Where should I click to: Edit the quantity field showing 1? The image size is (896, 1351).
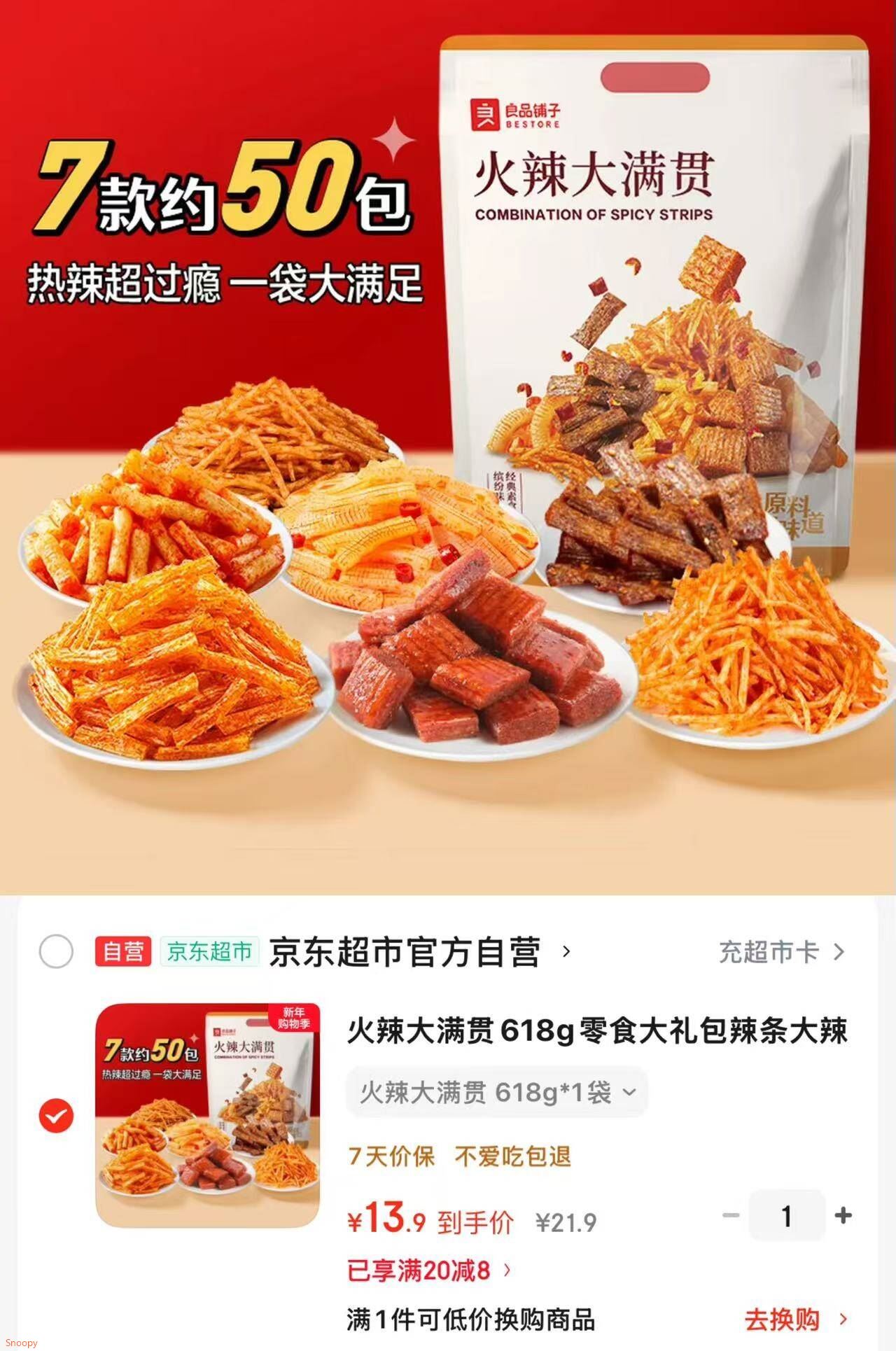(787, 1216)
